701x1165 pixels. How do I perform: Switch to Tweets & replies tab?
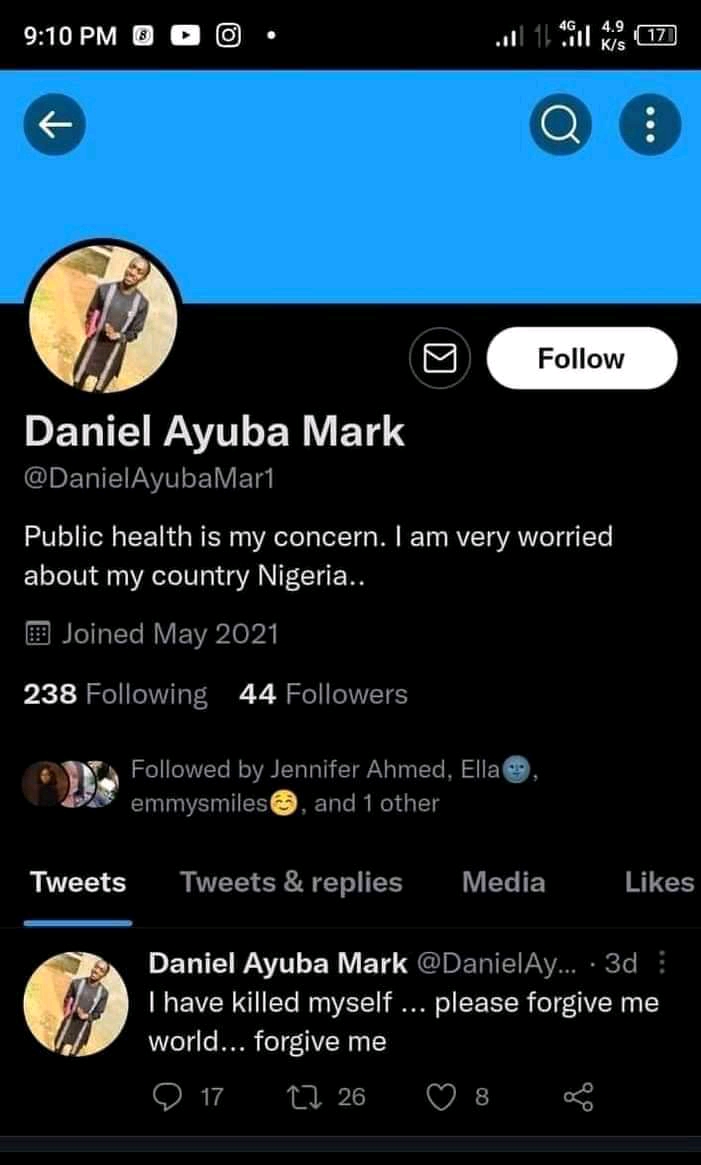(291, 882)
